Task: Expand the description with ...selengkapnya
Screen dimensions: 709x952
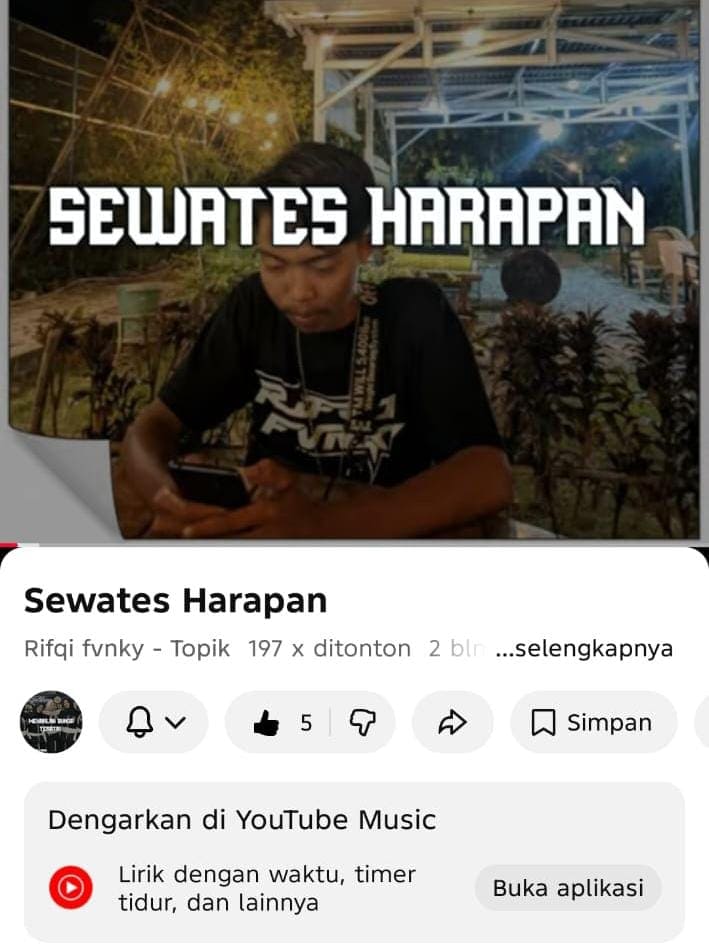Action: (x=584, y=649)
